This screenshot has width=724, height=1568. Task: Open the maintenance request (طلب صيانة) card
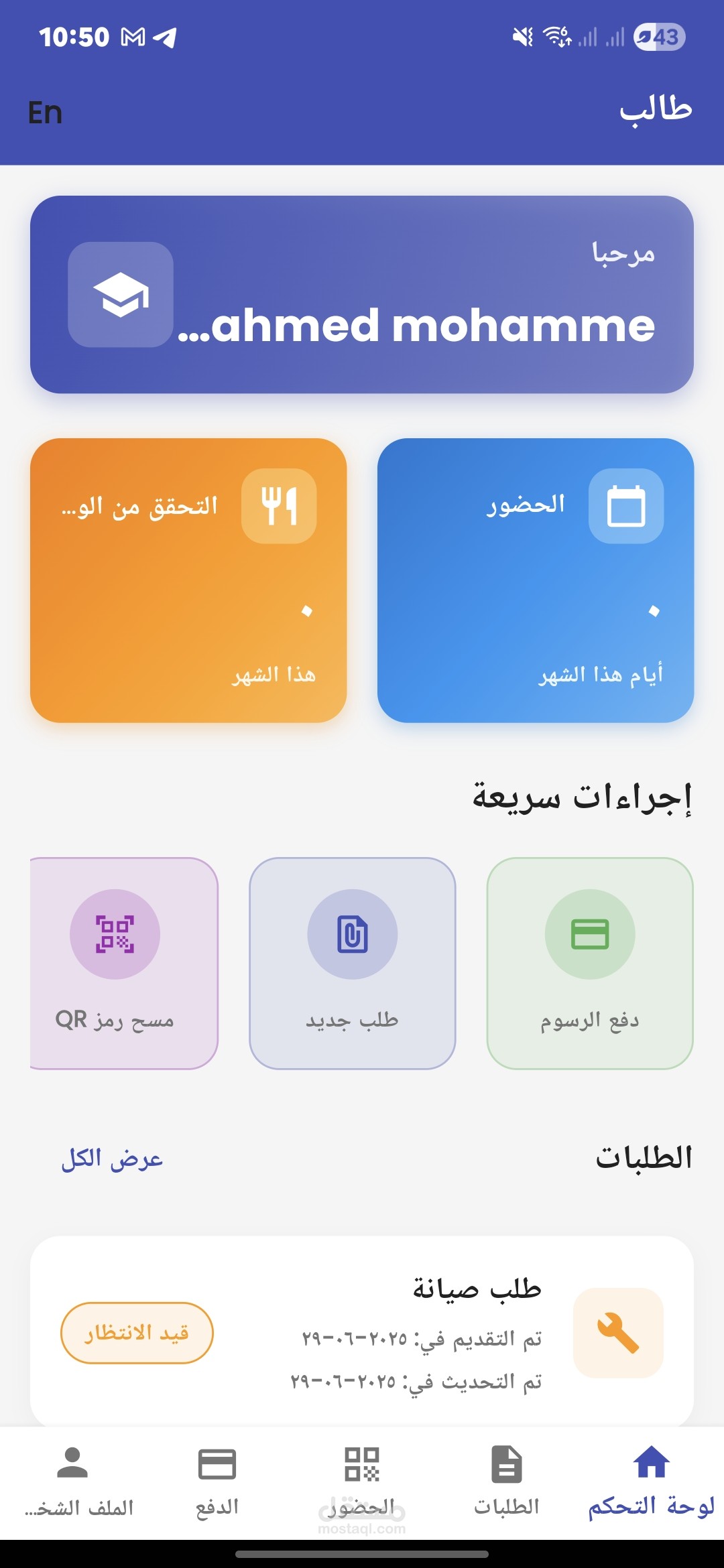click(362, 1331)
